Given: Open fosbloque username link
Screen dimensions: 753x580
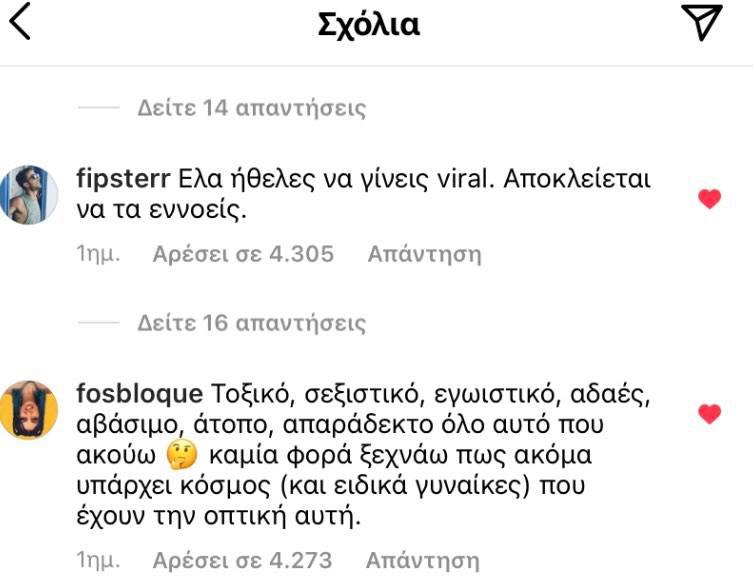Looking at the screenshot, I should coord(138,393).
